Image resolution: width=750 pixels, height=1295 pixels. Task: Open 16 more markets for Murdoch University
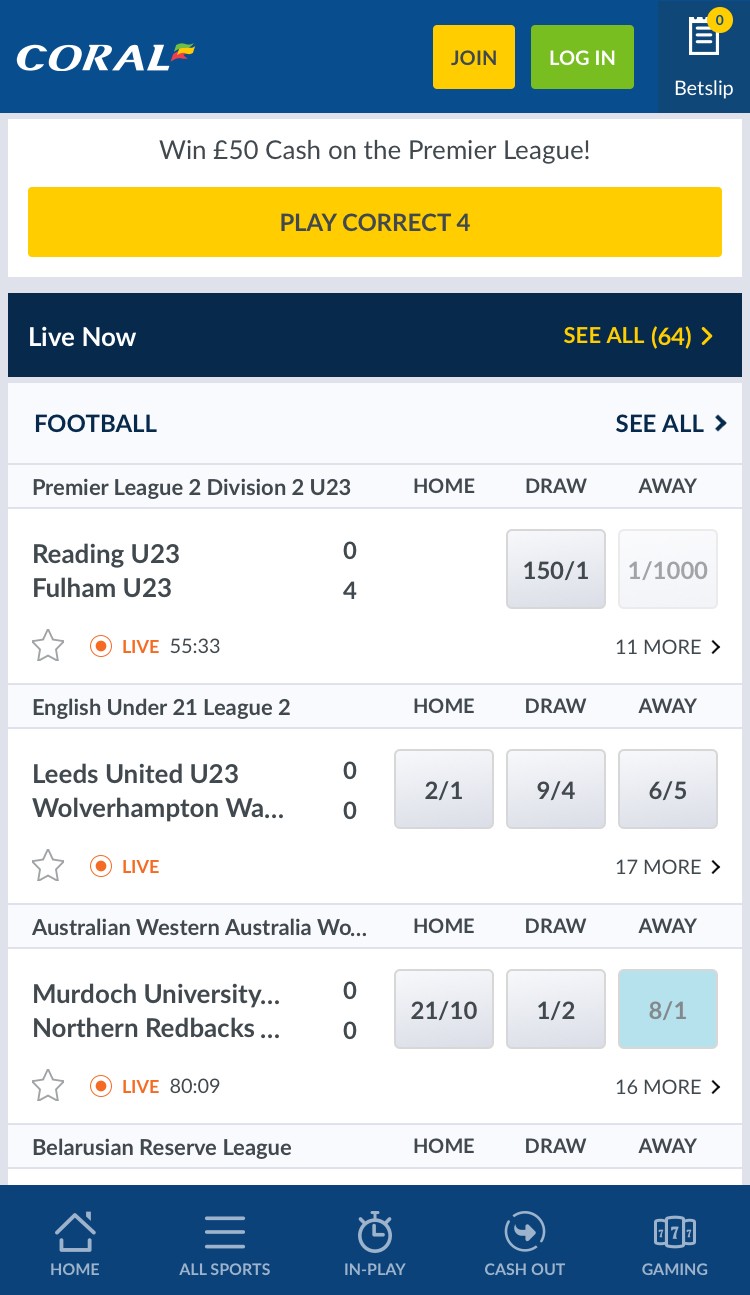pyautogui.click(x=668, y=1087)
